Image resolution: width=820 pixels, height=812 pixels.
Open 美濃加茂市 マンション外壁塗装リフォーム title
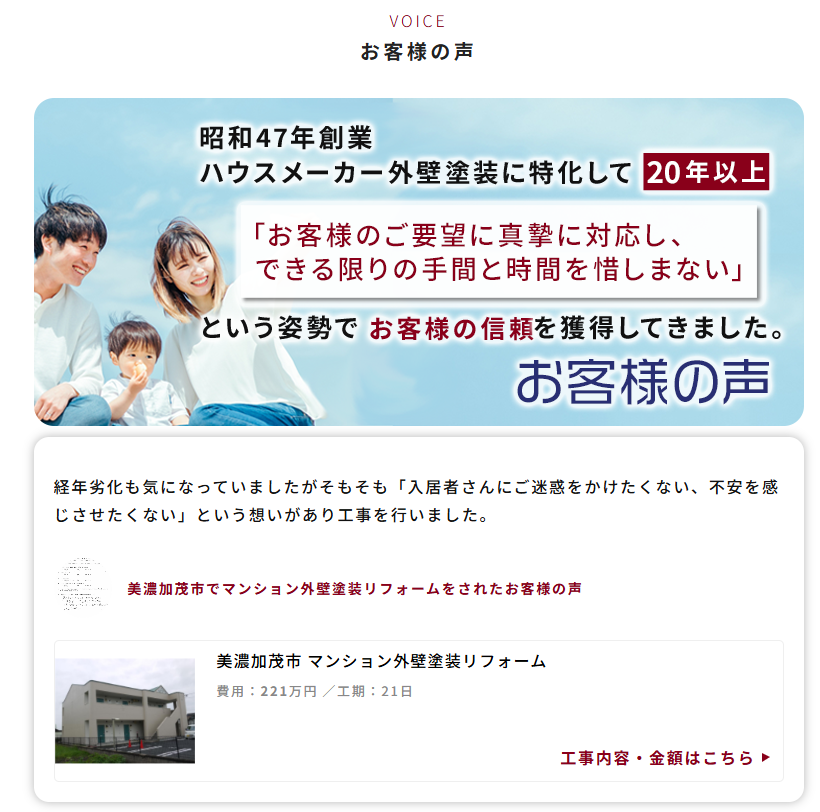[381, 661]
